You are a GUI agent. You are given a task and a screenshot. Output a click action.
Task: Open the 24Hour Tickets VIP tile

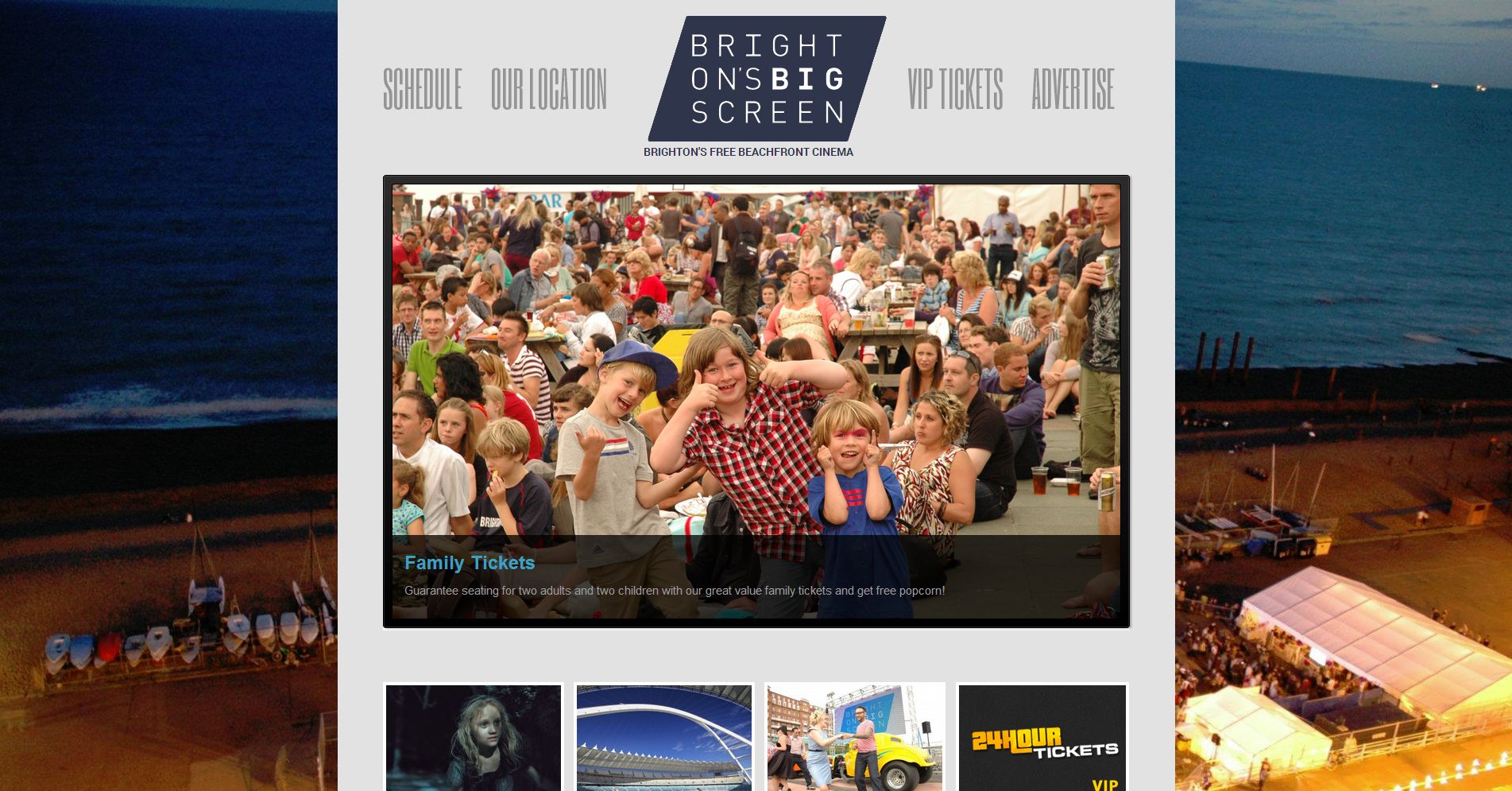click(x=1042, y=738)
